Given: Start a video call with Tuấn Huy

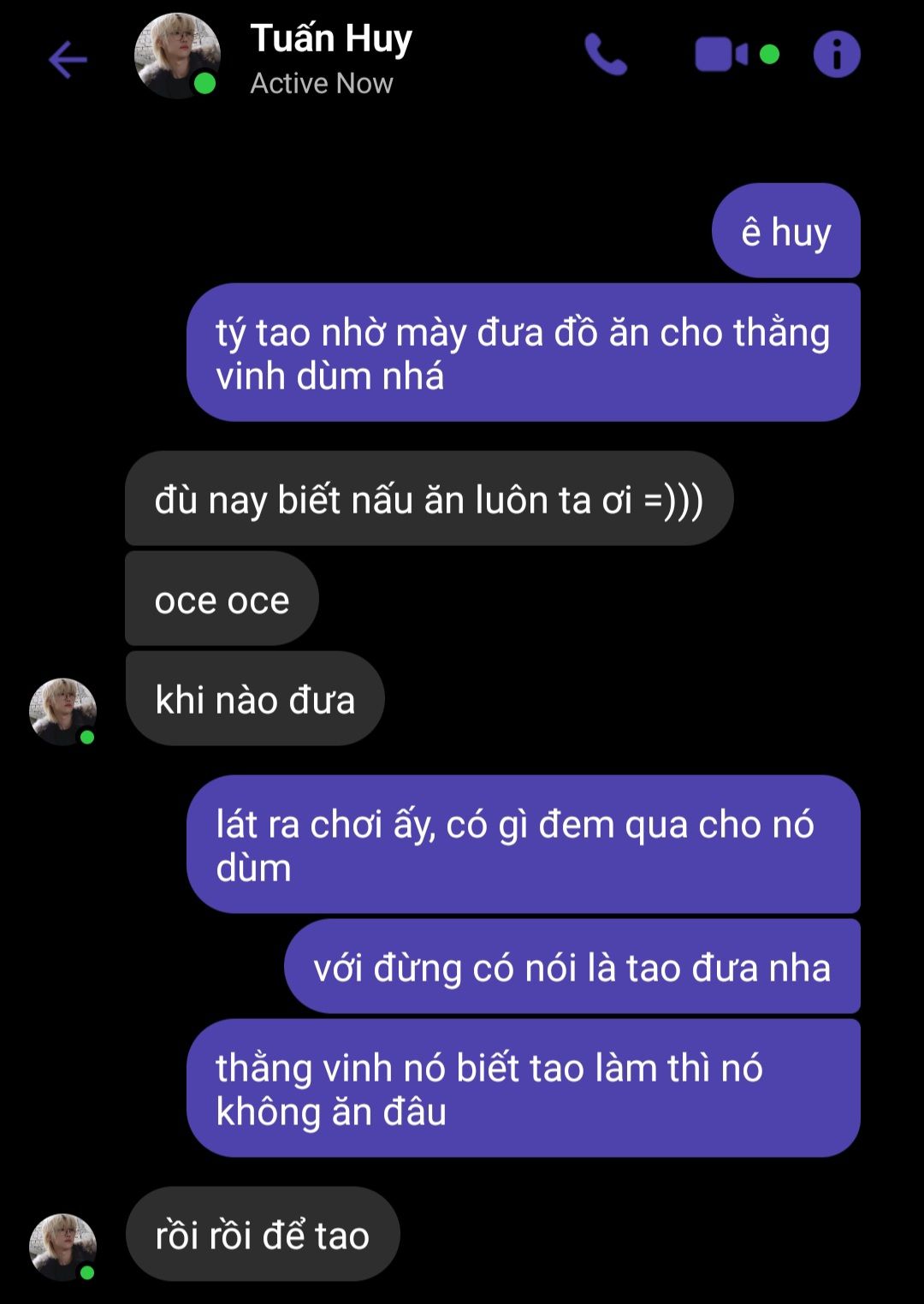Looking at the screenshot, I should click(x=721, y=56).
